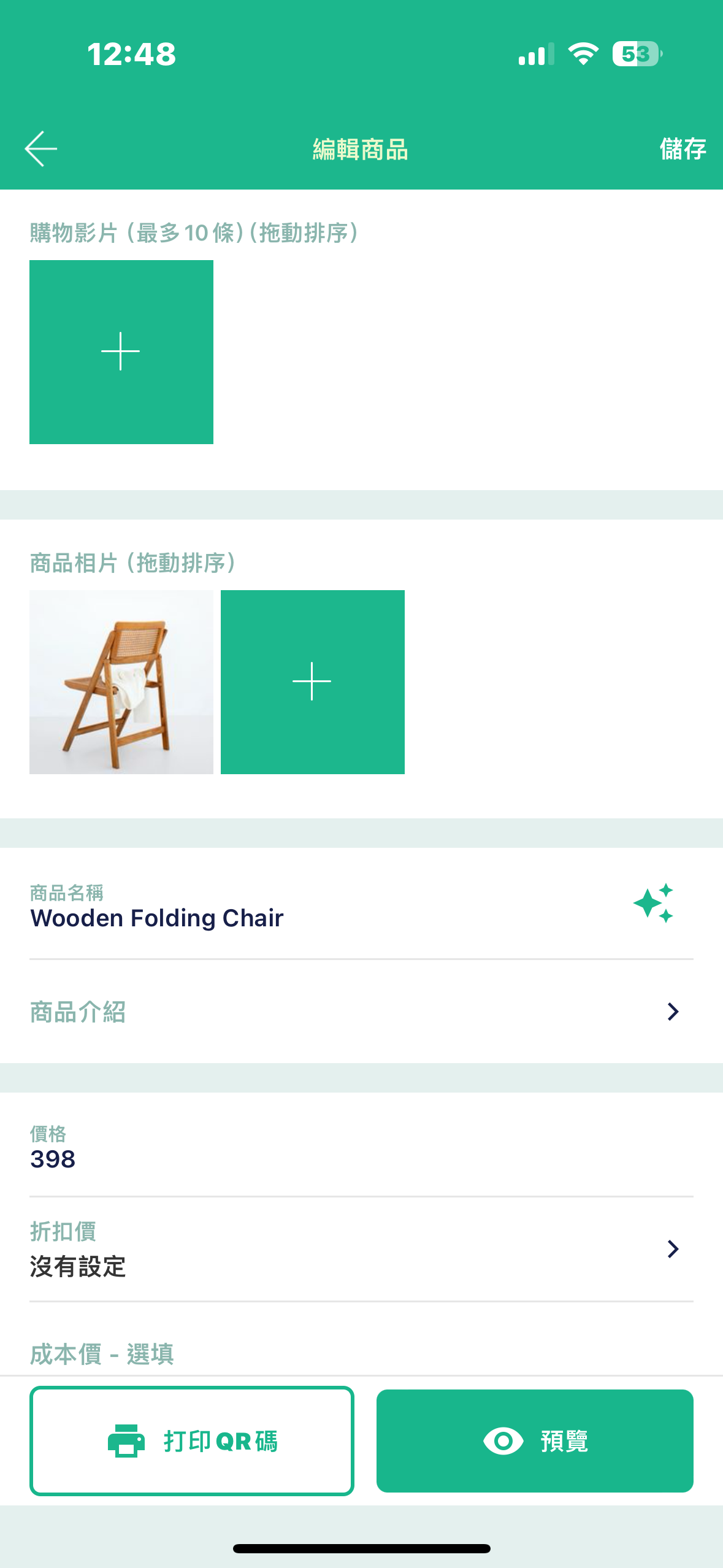723x1568 pixels.
Task: Tap the AI sparkle icon beside product name
Action: [654, 903]
